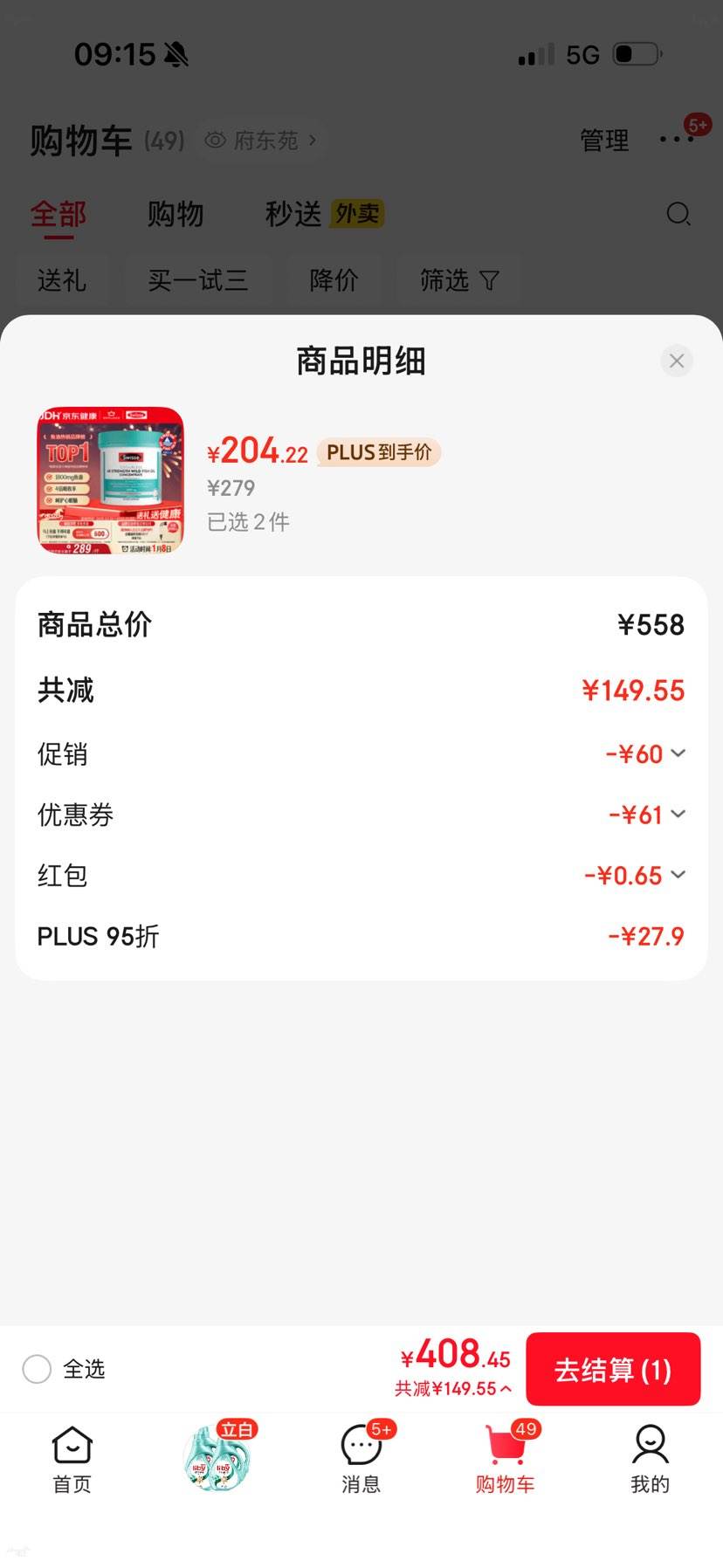Expand the 红包 -¥0.65 red packet details
Image resolution: width=723 pixels, height=1568 pixels.
677,875
